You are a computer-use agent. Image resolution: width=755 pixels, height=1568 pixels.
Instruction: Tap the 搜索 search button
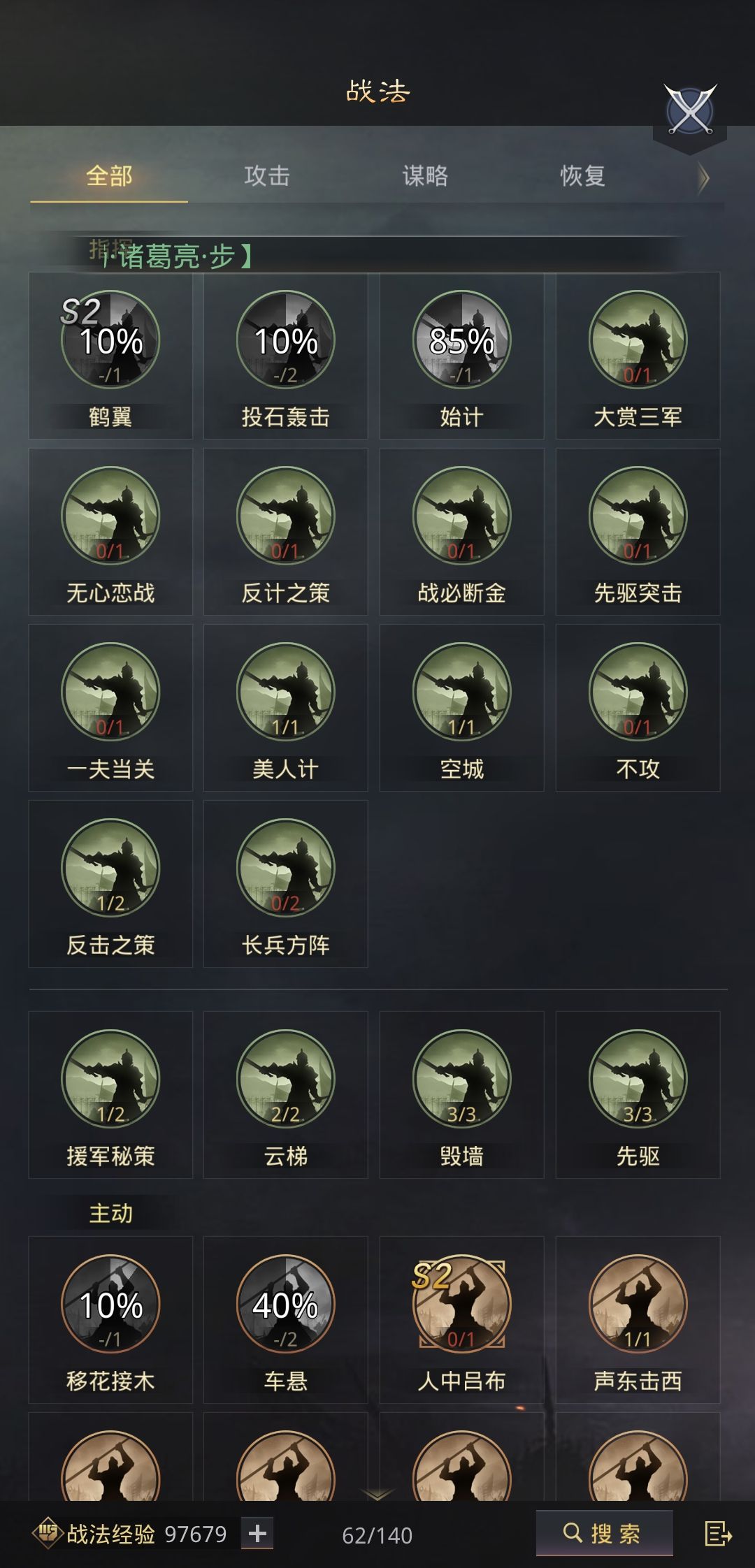click(x=604, y=1533)
